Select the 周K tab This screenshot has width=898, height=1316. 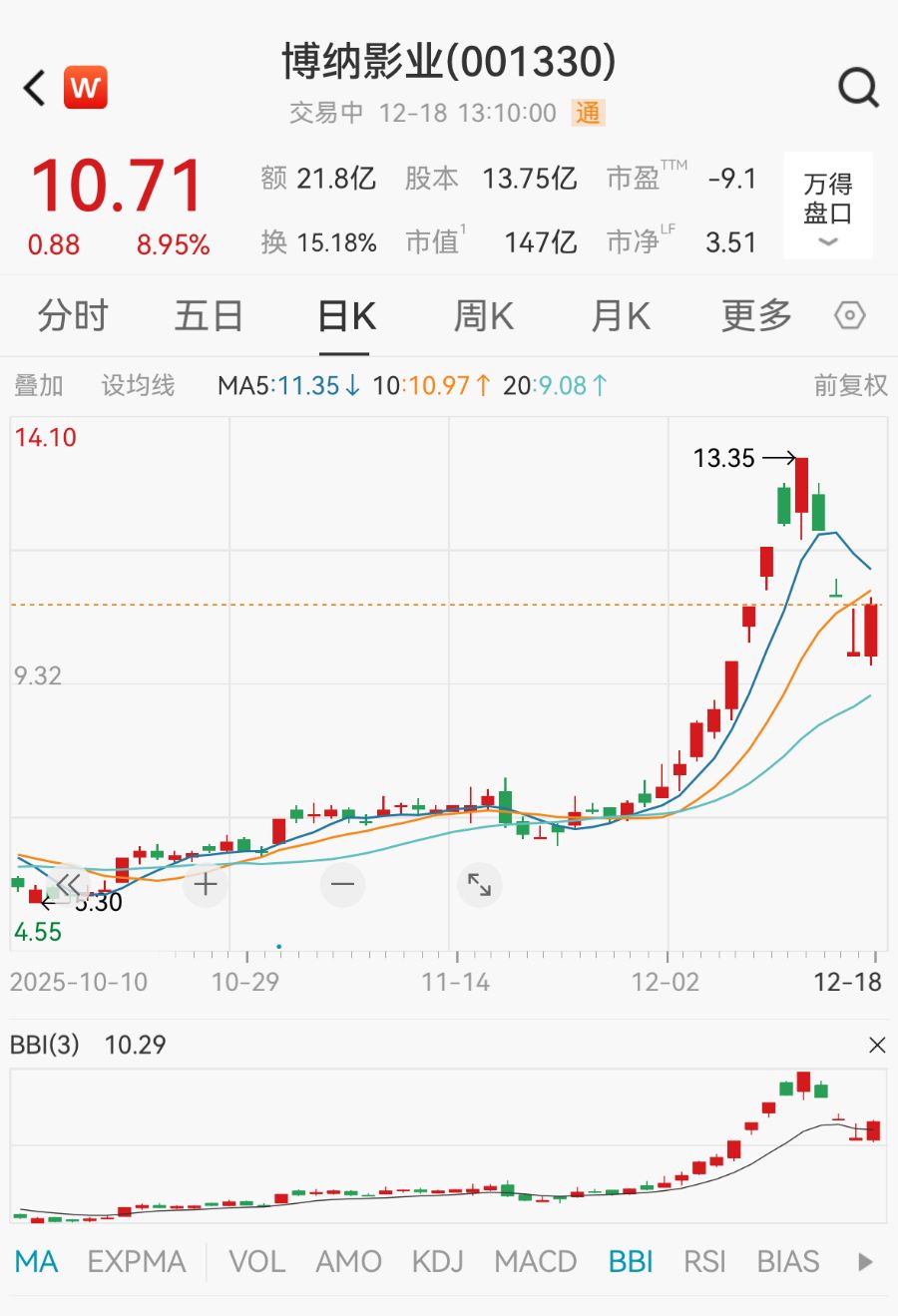click(x=483, y=316)
